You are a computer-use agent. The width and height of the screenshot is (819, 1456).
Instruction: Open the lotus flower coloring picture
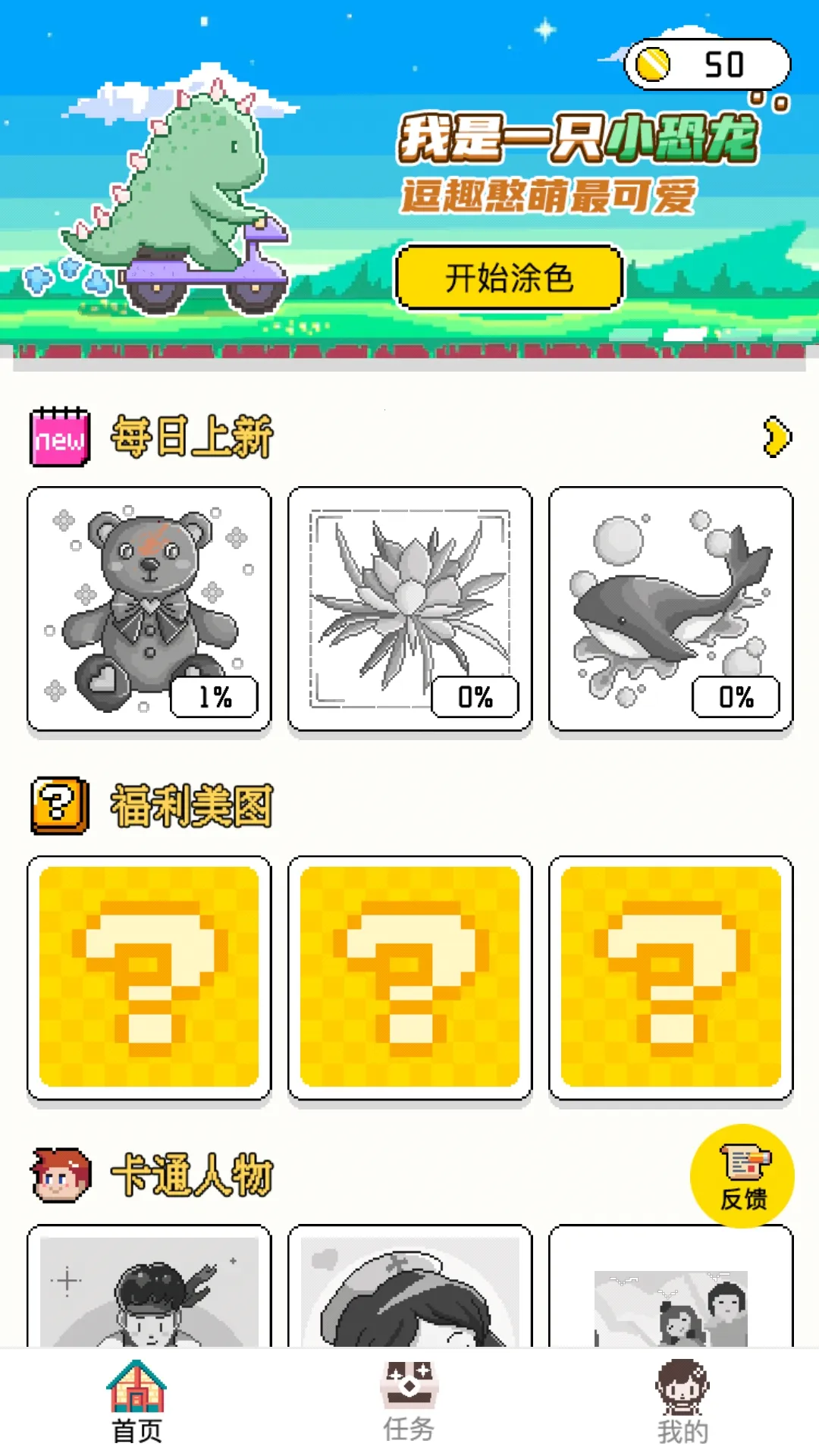(409, 609)
